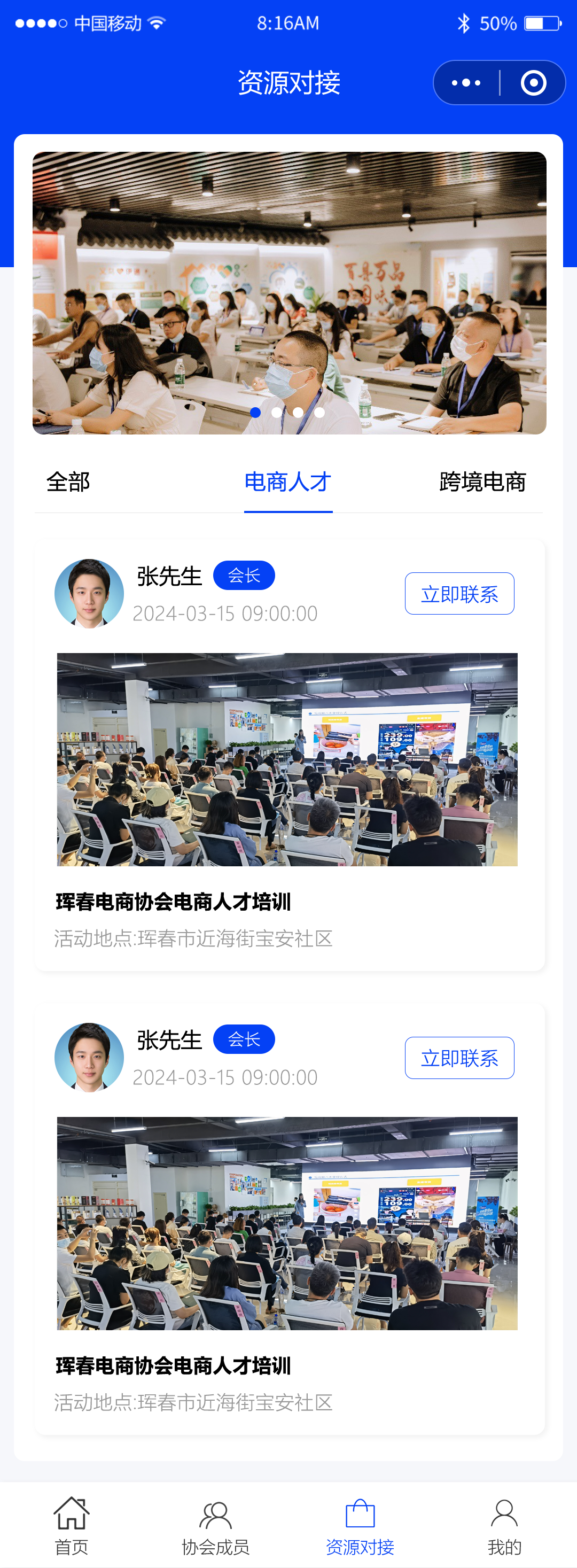Close the mini program via circle icon

[533, 83]
